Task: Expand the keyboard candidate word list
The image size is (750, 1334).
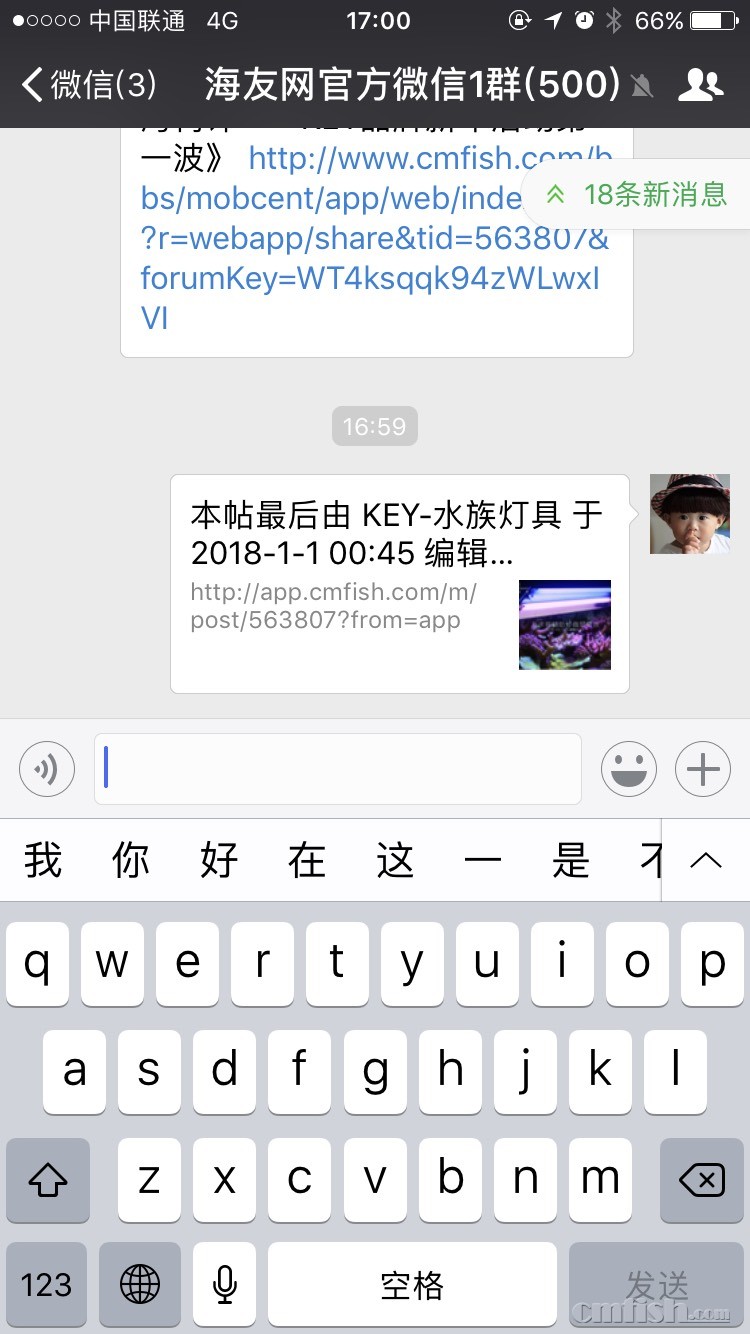Action: coord(706,860)
